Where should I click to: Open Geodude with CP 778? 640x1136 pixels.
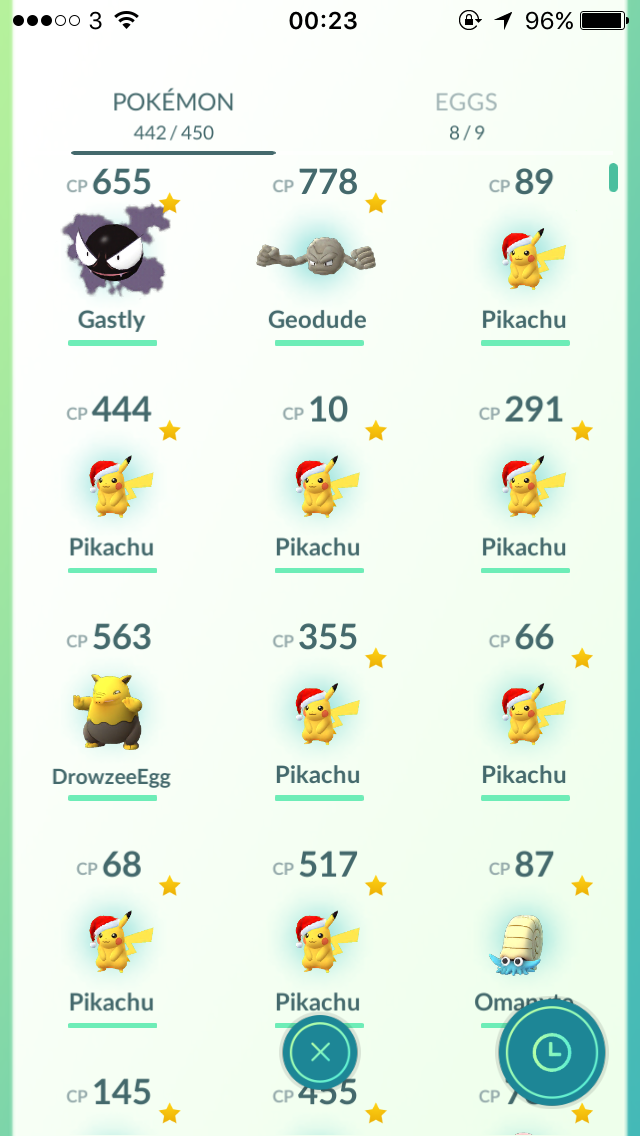pyautogui.click(x=318, y=256)
